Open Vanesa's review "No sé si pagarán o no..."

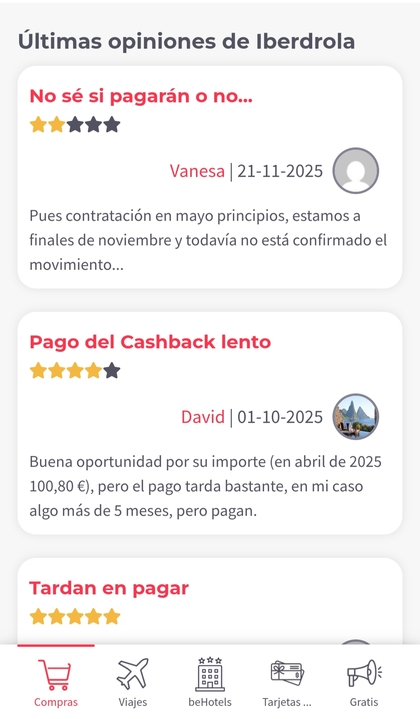point(141,96)
